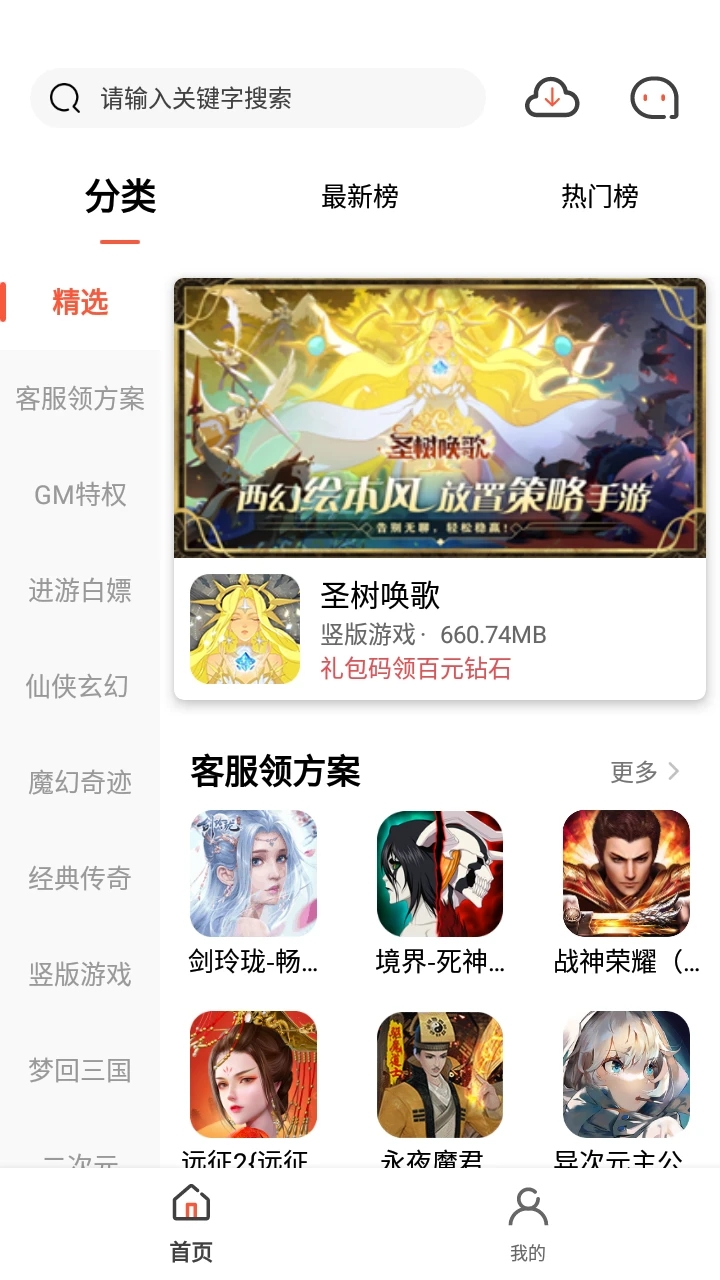
Task: Open the 圣树唤歌 game title link
Action: click(379, 596)
